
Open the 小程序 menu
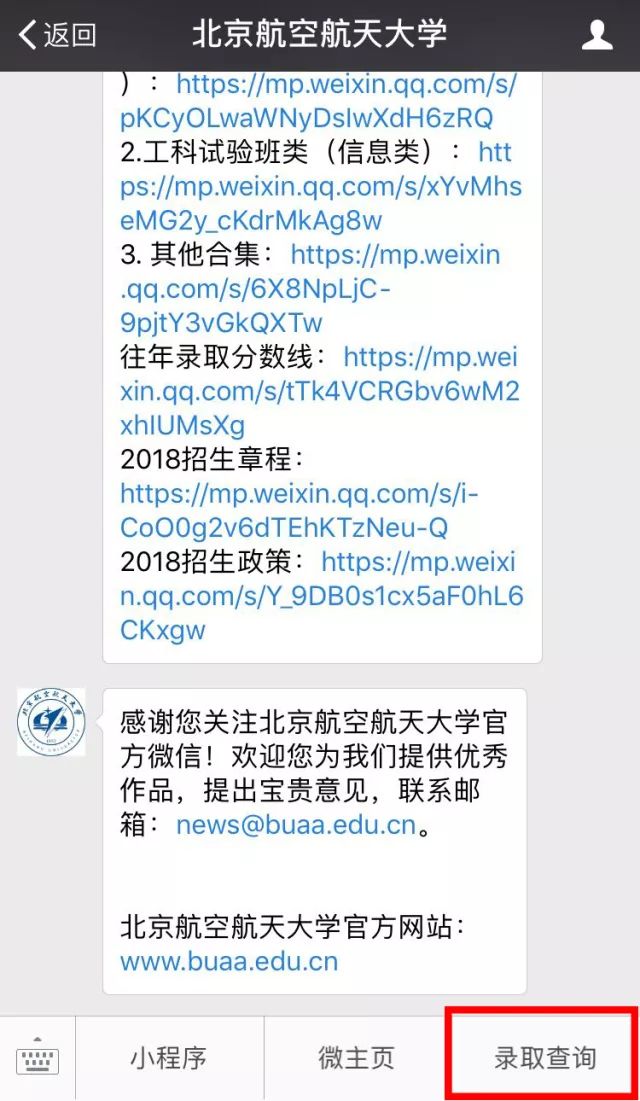168,1059
